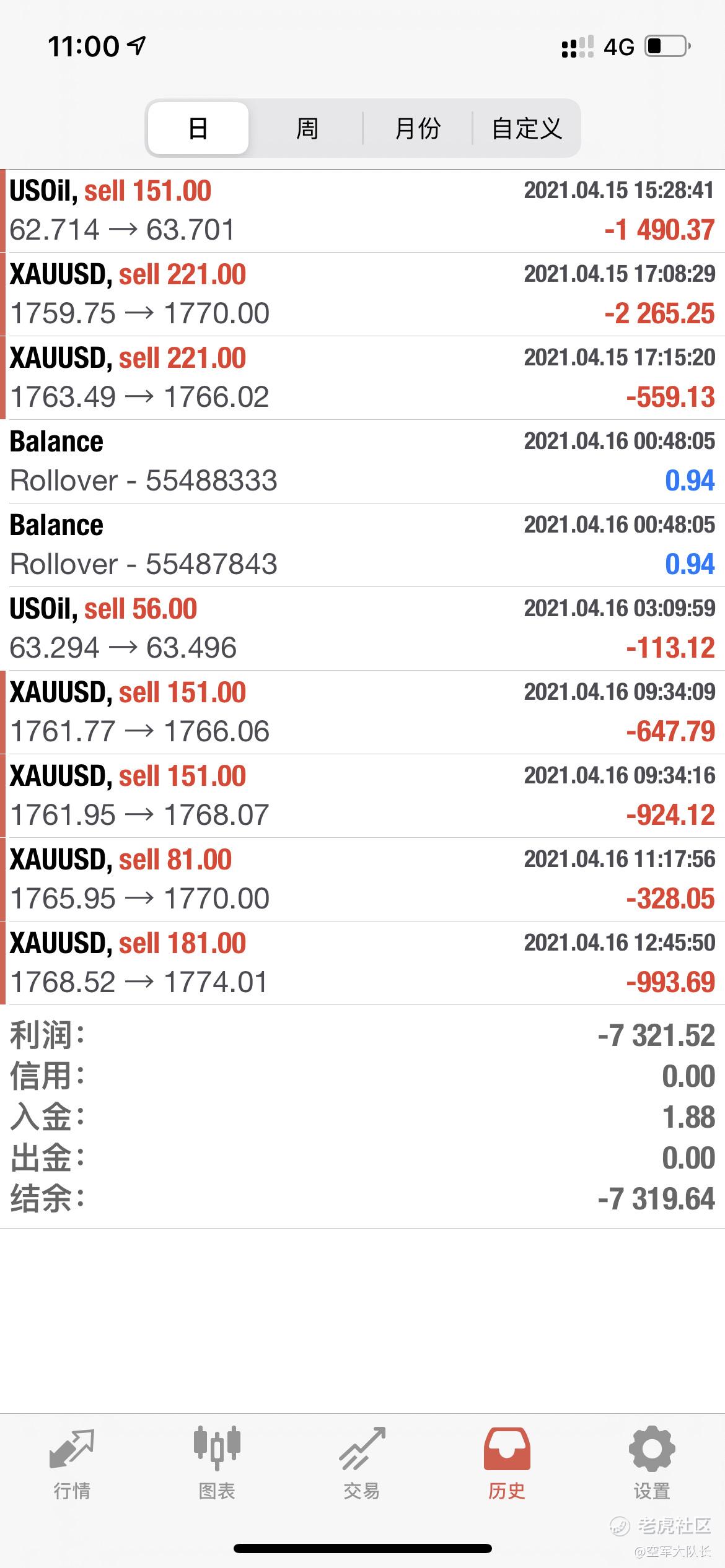Switch to the 月份 (month) period

coord(418,128)
